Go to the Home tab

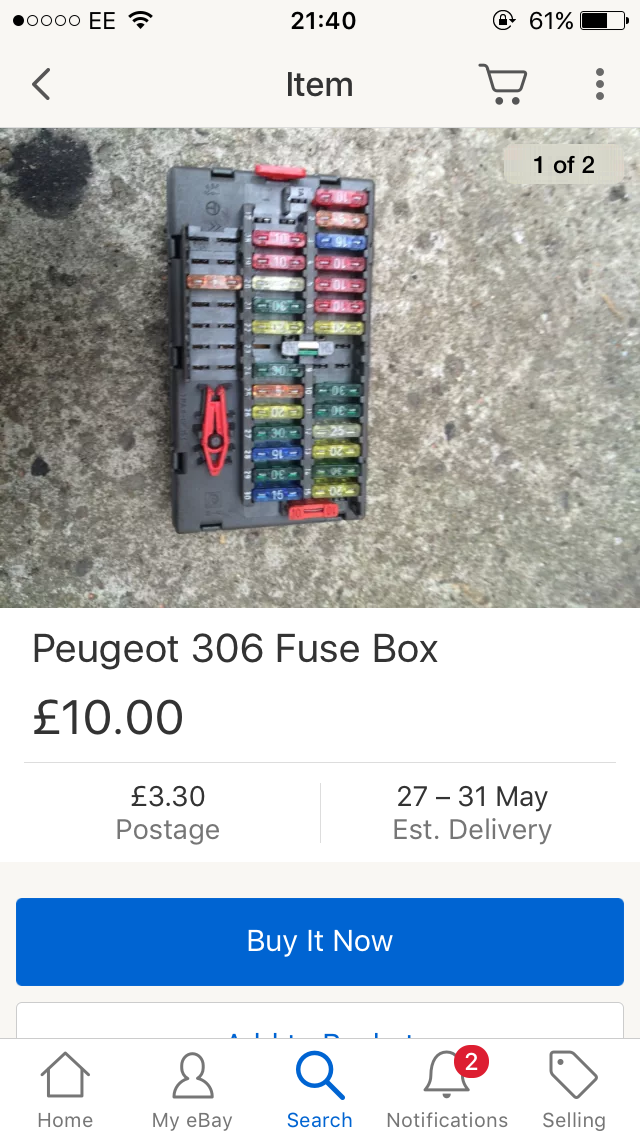65,1090
